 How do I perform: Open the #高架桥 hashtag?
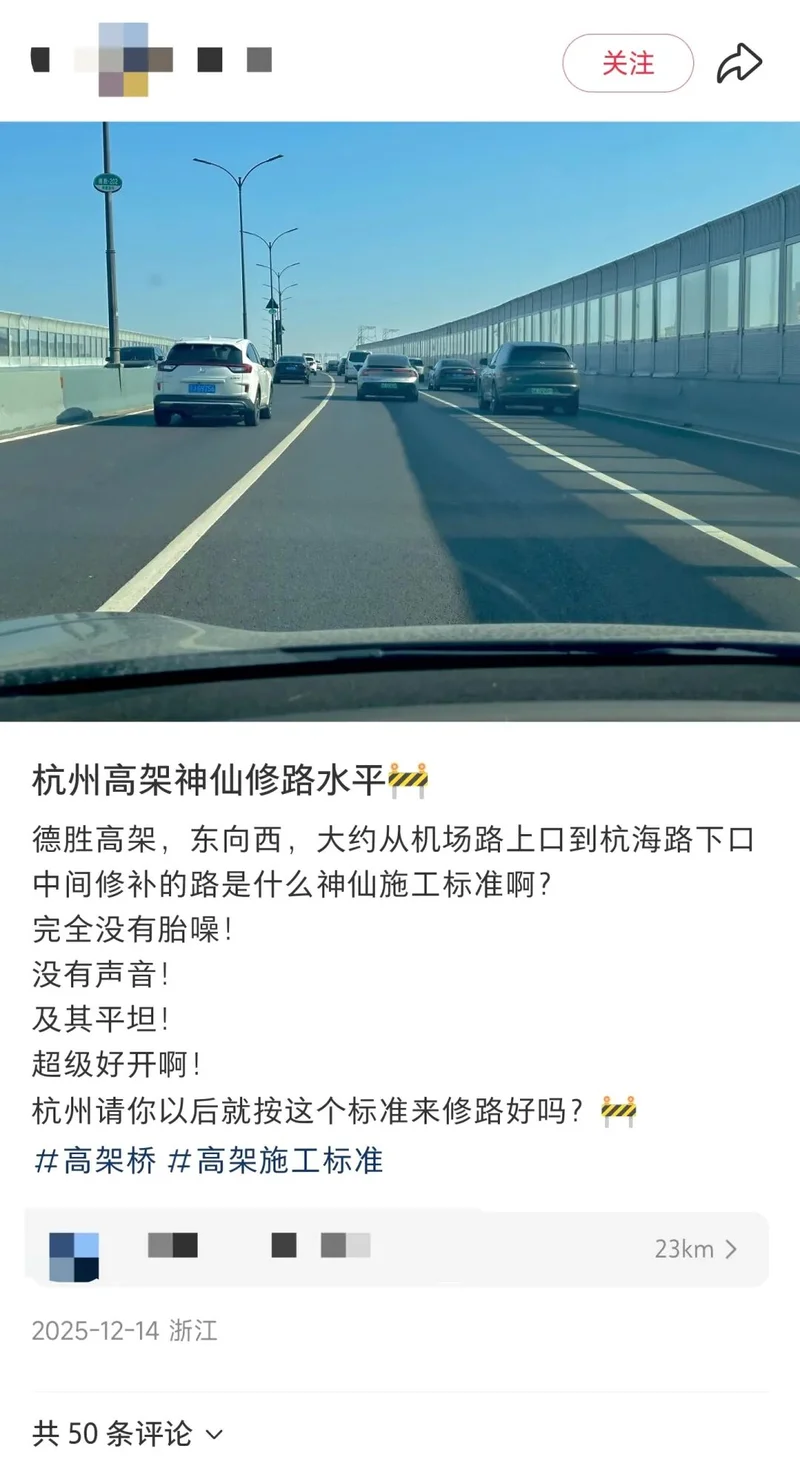95,1160
